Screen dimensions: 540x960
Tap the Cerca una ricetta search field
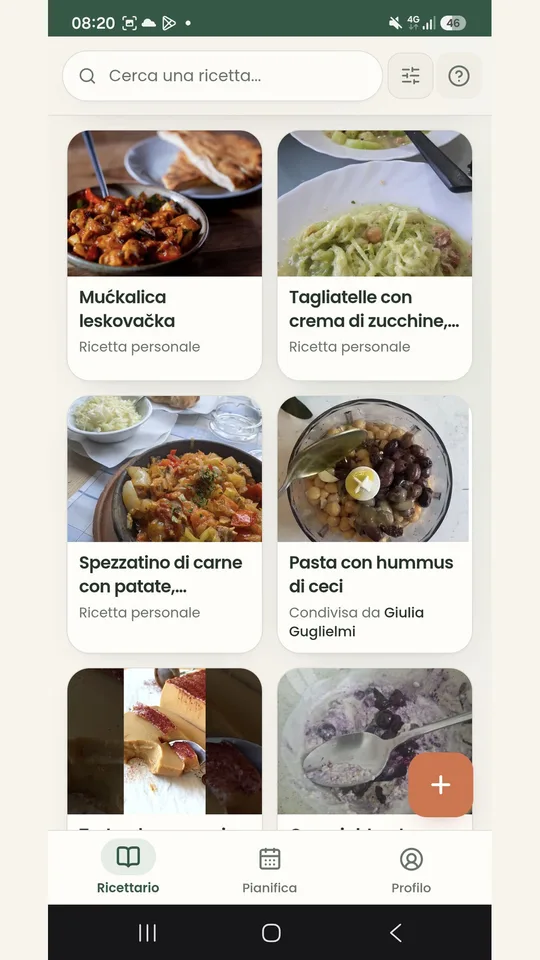222,76
